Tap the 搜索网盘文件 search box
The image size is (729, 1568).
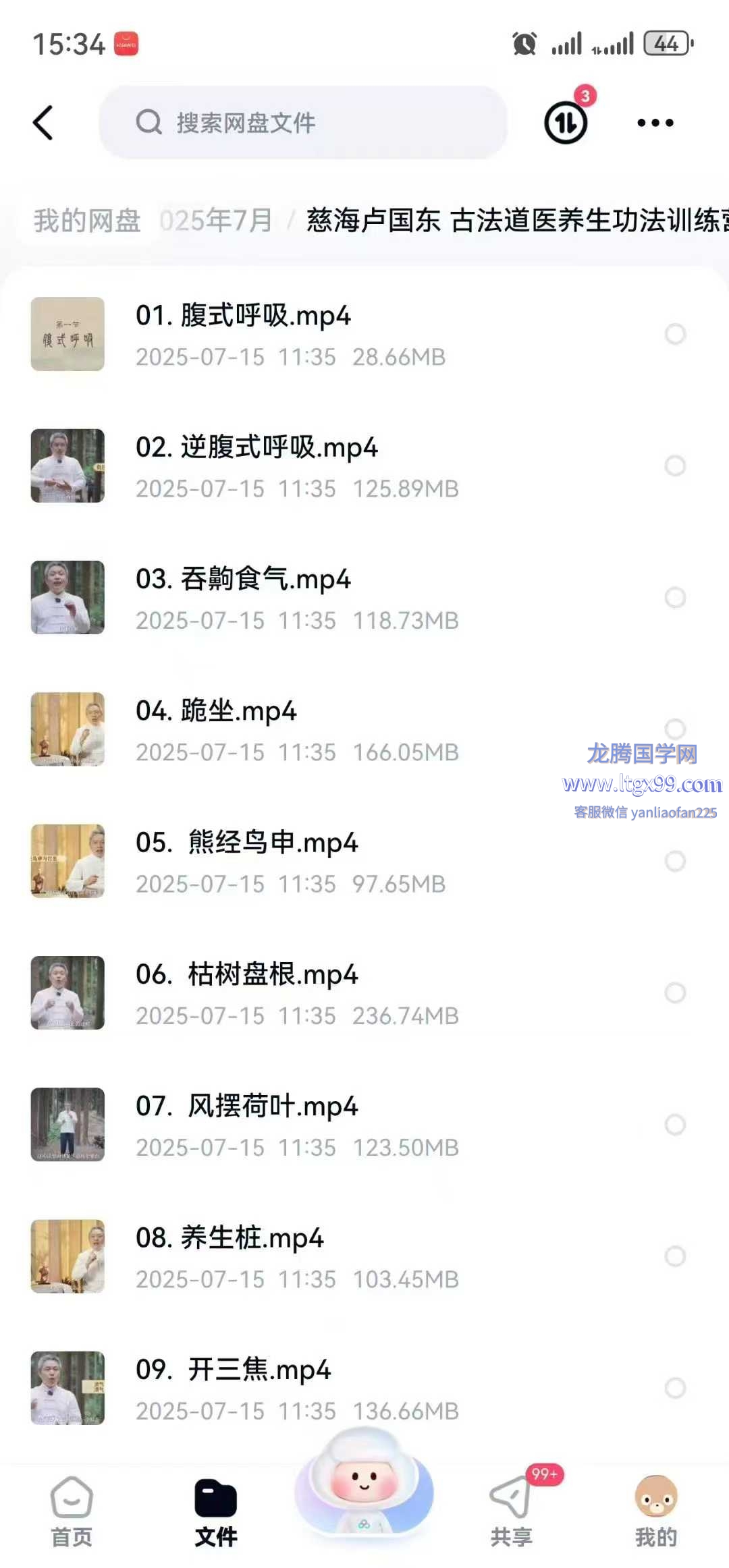(304, 123)
